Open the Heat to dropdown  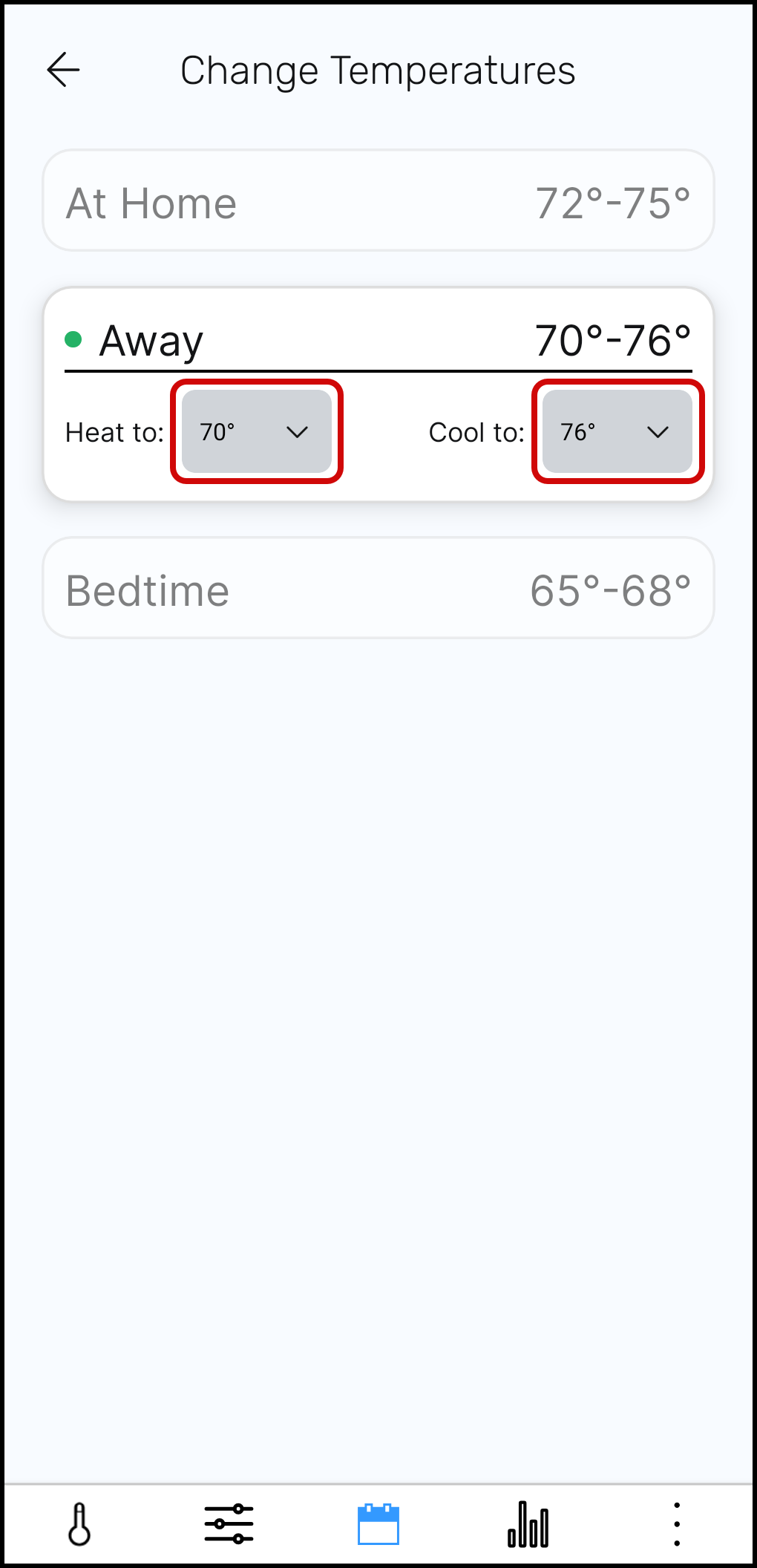pyautogui.click(x=257, y=431)
